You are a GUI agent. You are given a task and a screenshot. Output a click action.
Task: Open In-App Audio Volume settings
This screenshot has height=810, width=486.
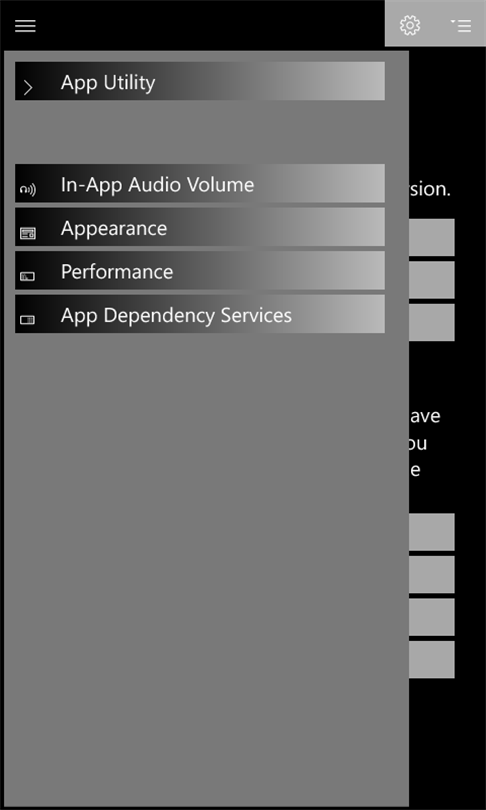(x=199, y=183)
